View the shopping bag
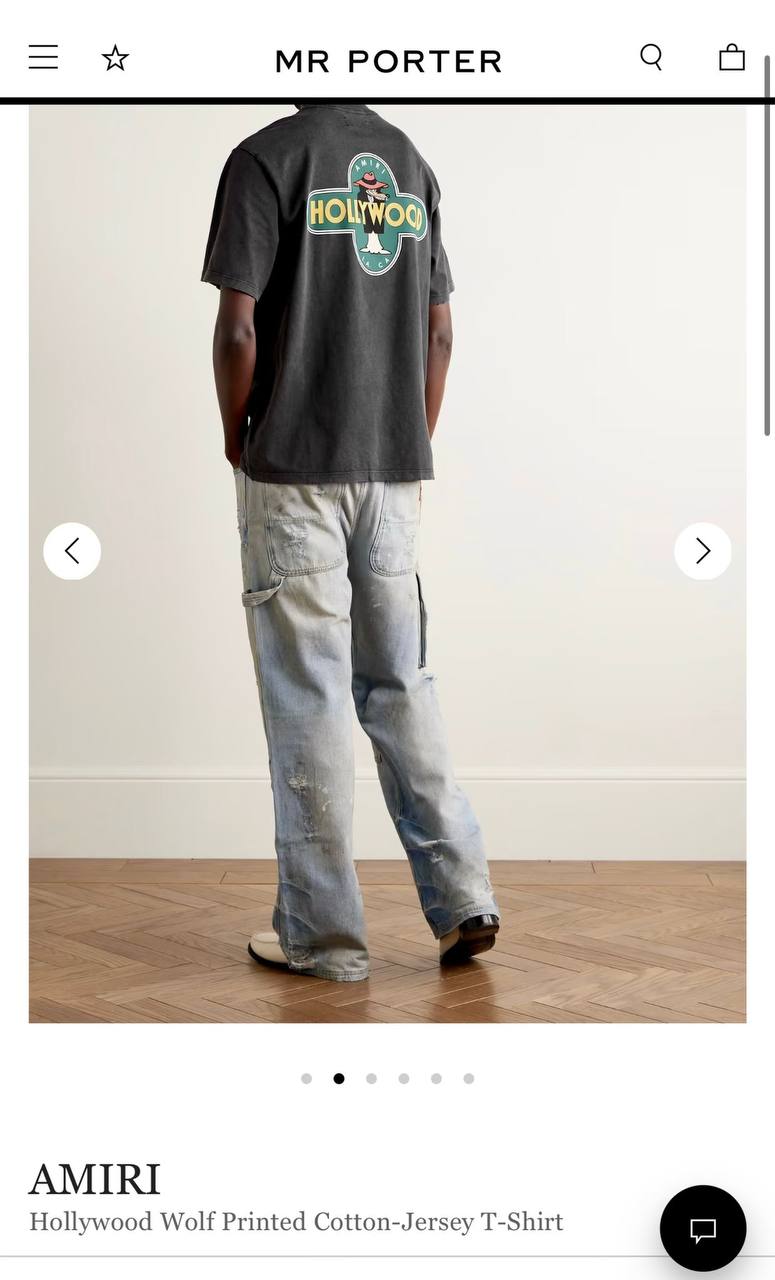The image size is (775, 1280). [x=732, y=58]
